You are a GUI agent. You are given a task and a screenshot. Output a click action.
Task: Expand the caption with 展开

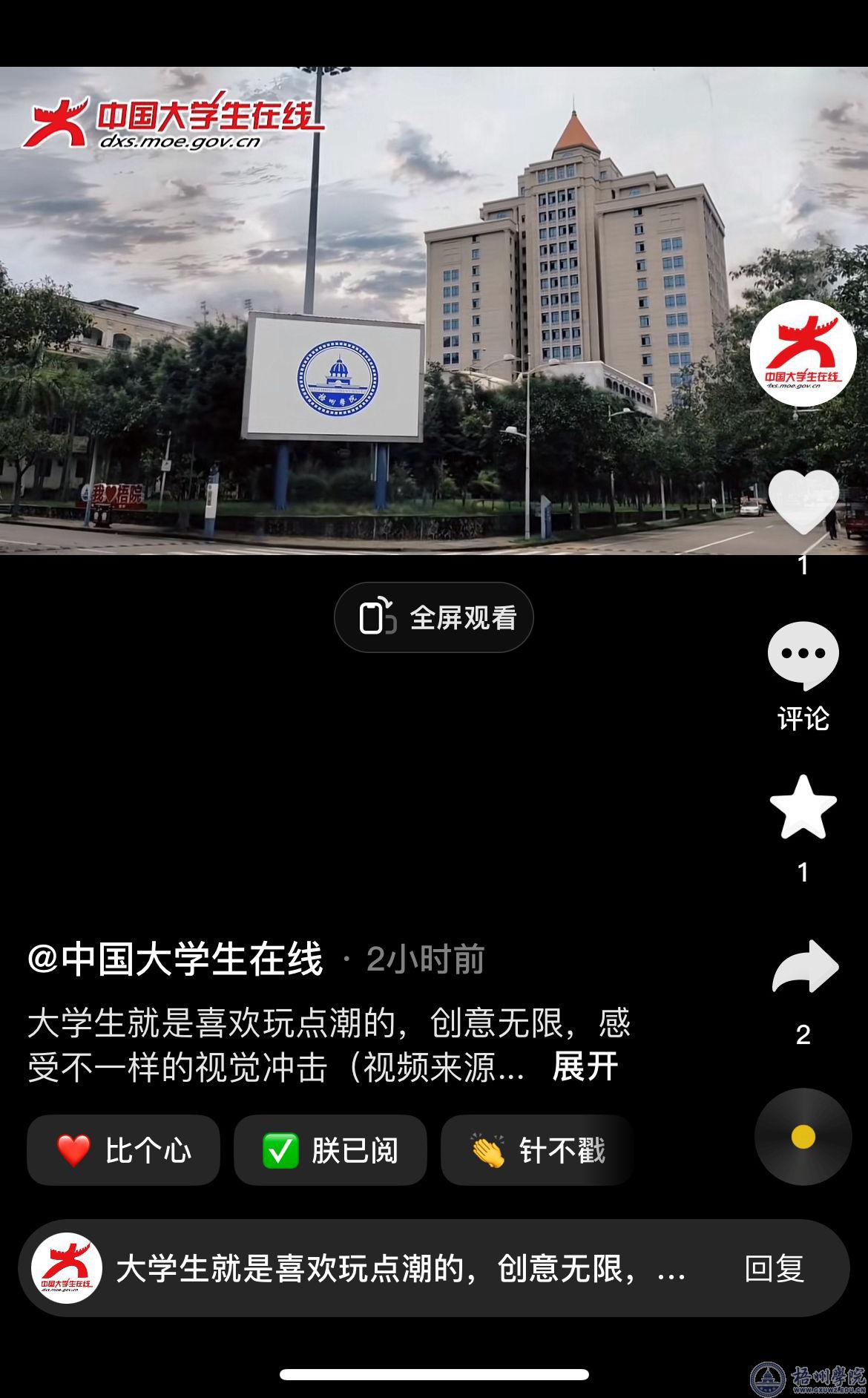(x=585, y=1067)
